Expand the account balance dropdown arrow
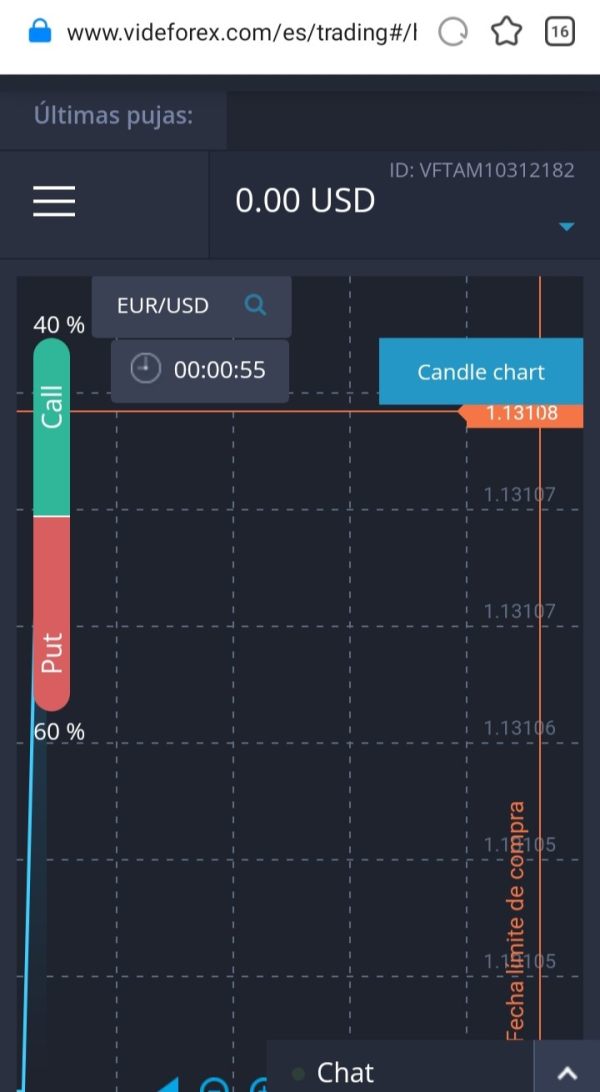Image resolution: width=600 pixels, height=1092 pixels. [567, 226]
